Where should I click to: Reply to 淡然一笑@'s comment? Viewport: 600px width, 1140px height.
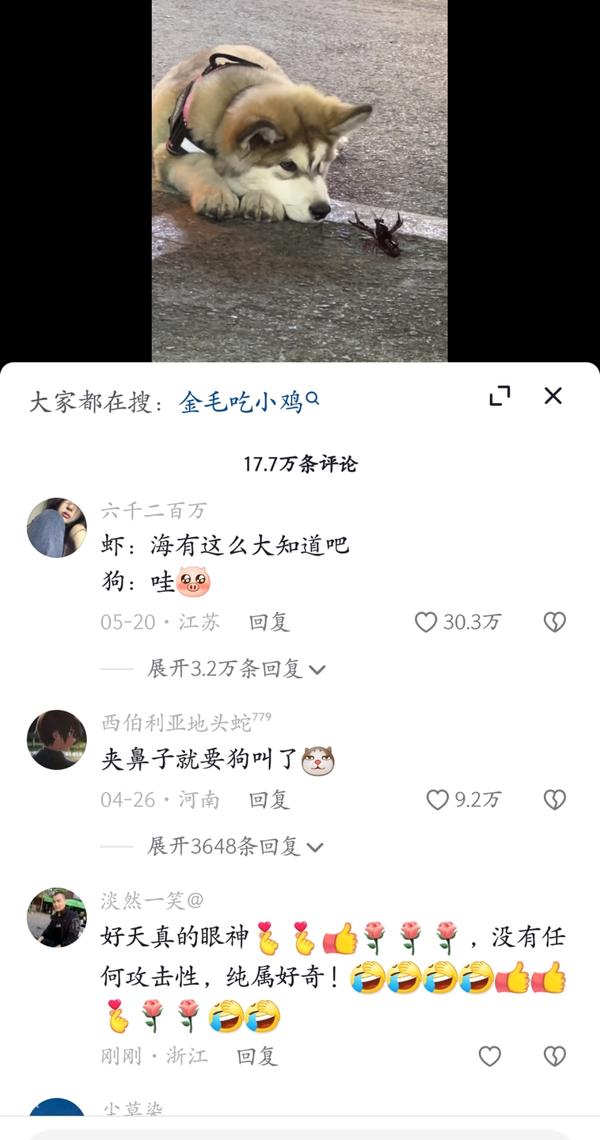tap(257, 1056)
